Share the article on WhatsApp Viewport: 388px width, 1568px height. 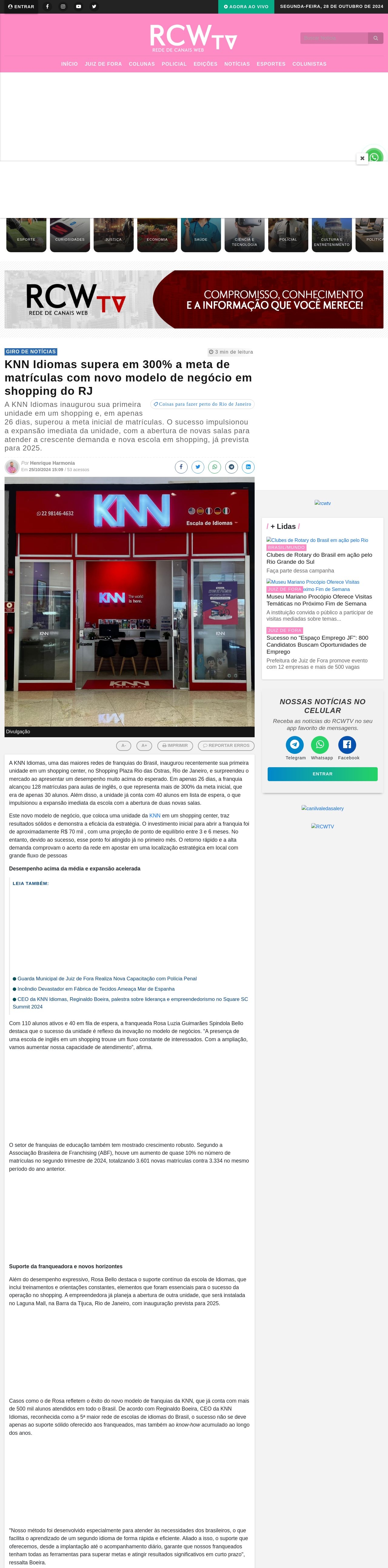[x=214, y=467]
